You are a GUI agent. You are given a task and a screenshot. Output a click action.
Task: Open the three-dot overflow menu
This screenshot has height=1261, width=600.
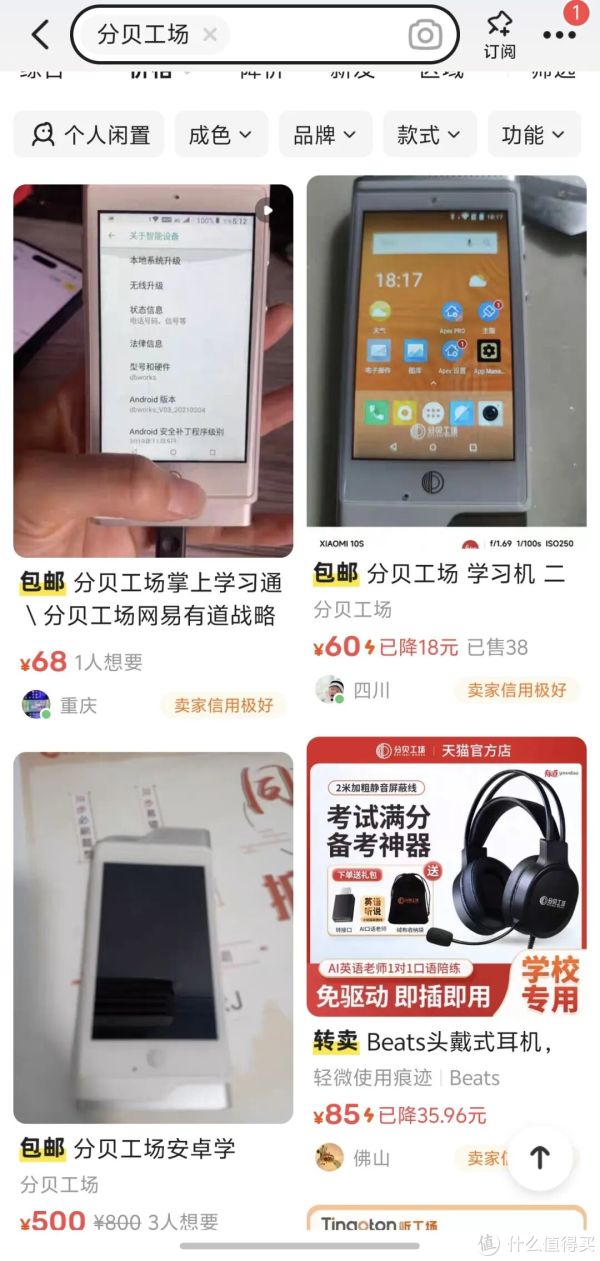coord(560,35)
